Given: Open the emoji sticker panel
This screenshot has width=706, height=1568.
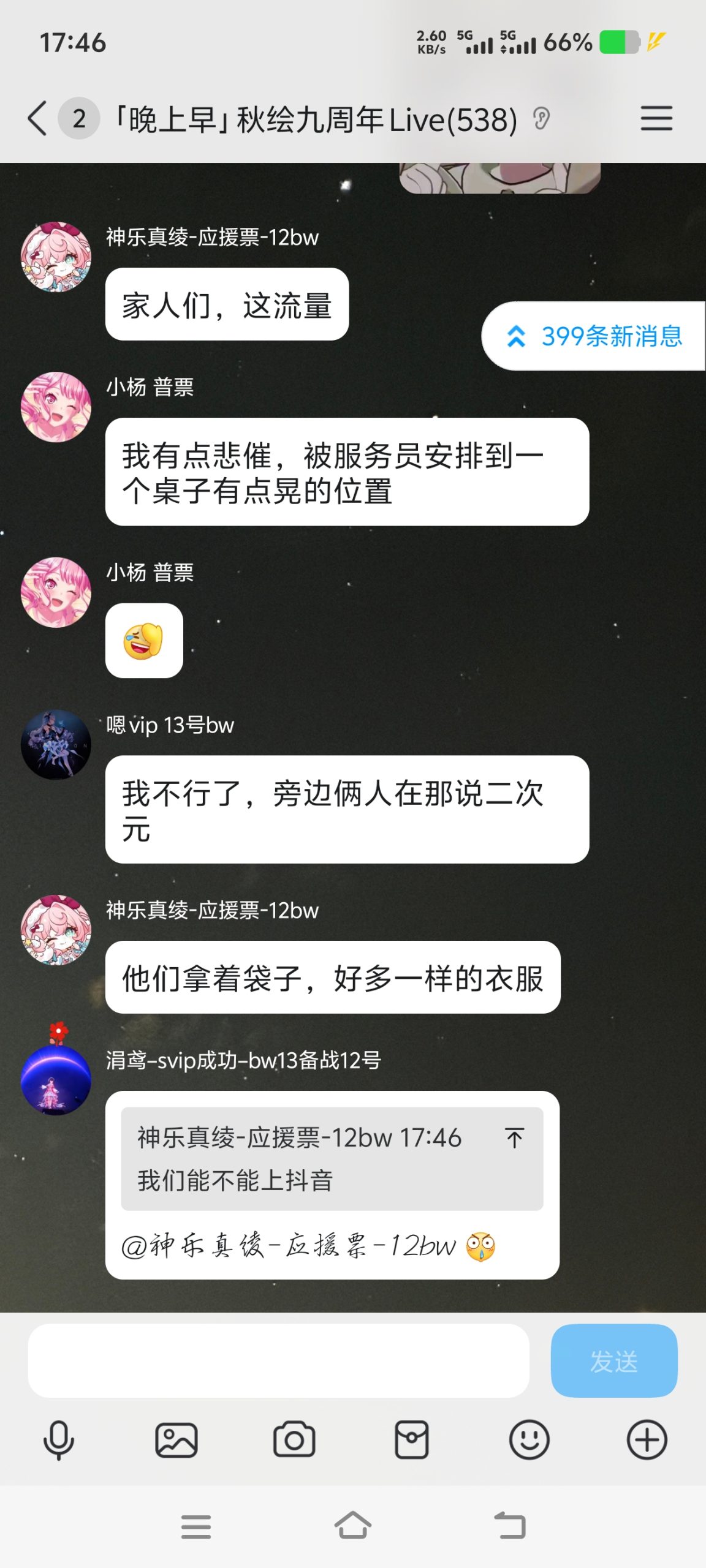Looking at the screenshot, I should pos(529,1440).
